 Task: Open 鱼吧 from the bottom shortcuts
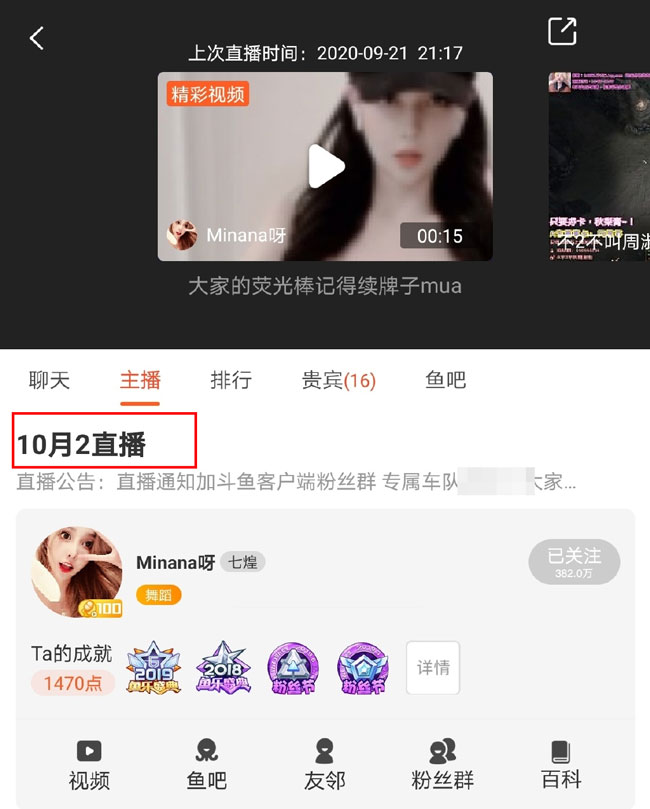[207, 765]
